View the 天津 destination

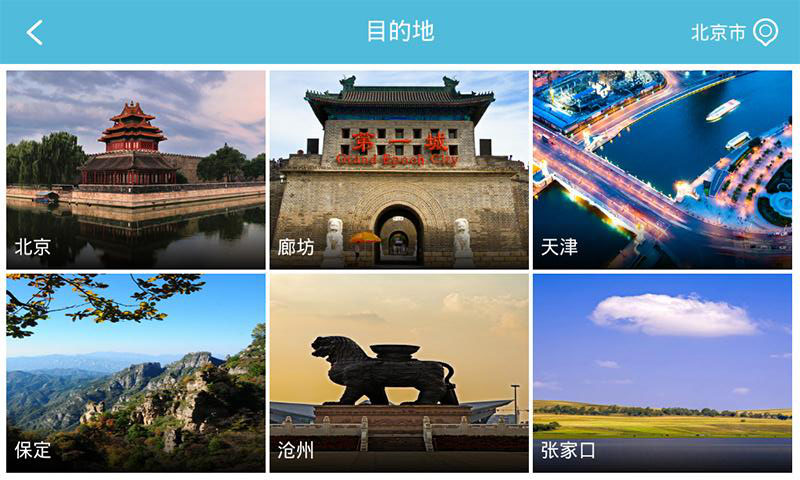point(662,169)
